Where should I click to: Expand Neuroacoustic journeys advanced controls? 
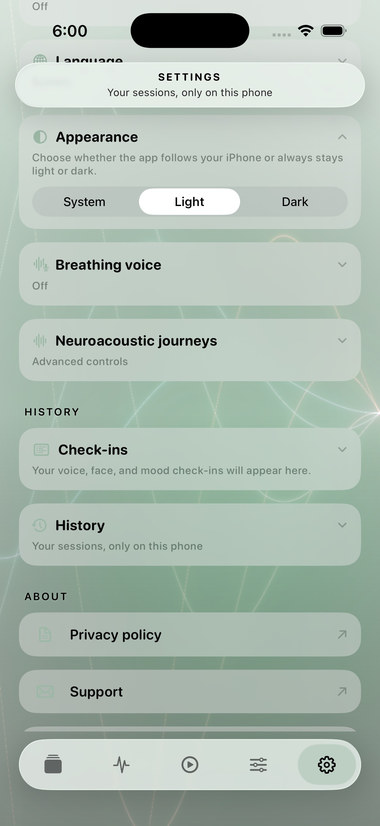[190, 350]
